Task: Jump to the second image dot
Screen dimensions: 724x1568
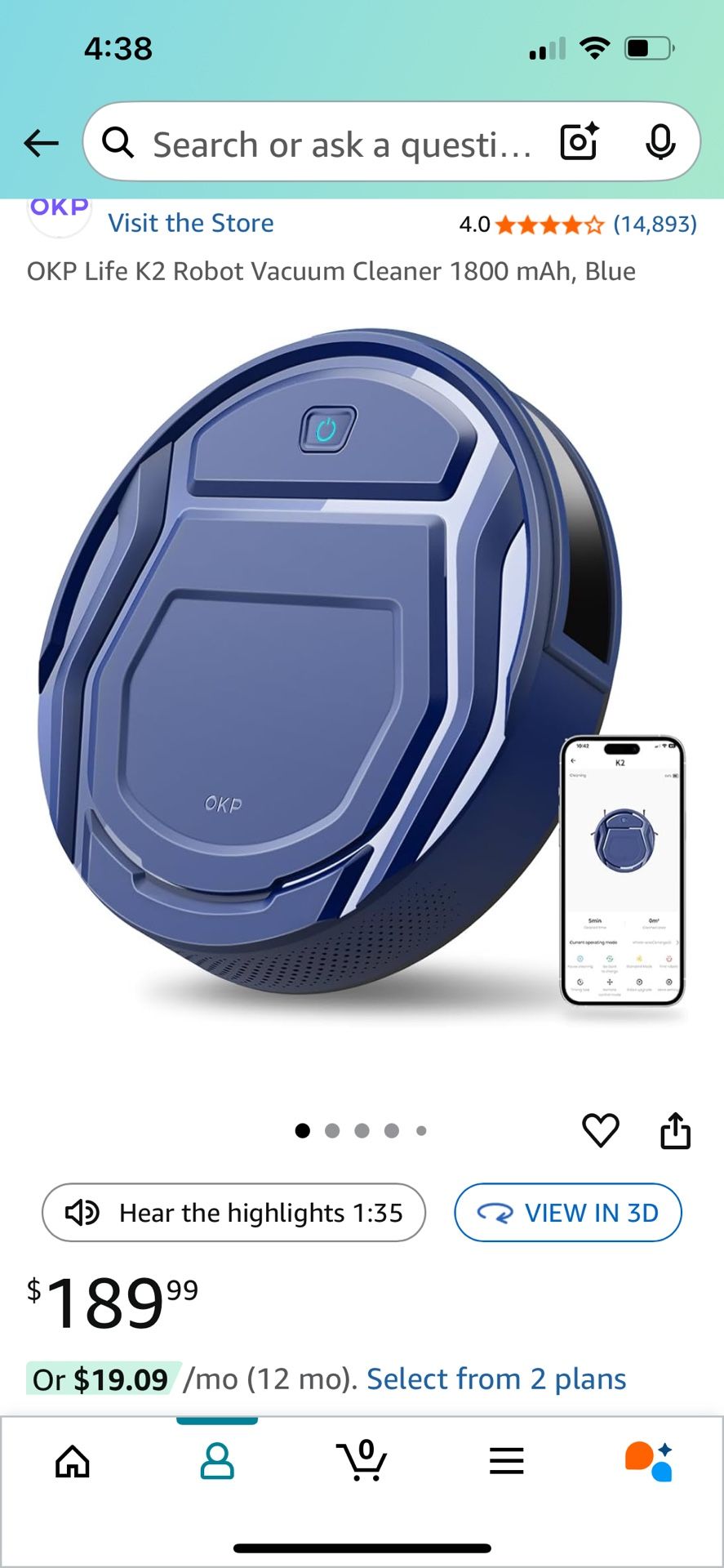Action: [332, 1130]
